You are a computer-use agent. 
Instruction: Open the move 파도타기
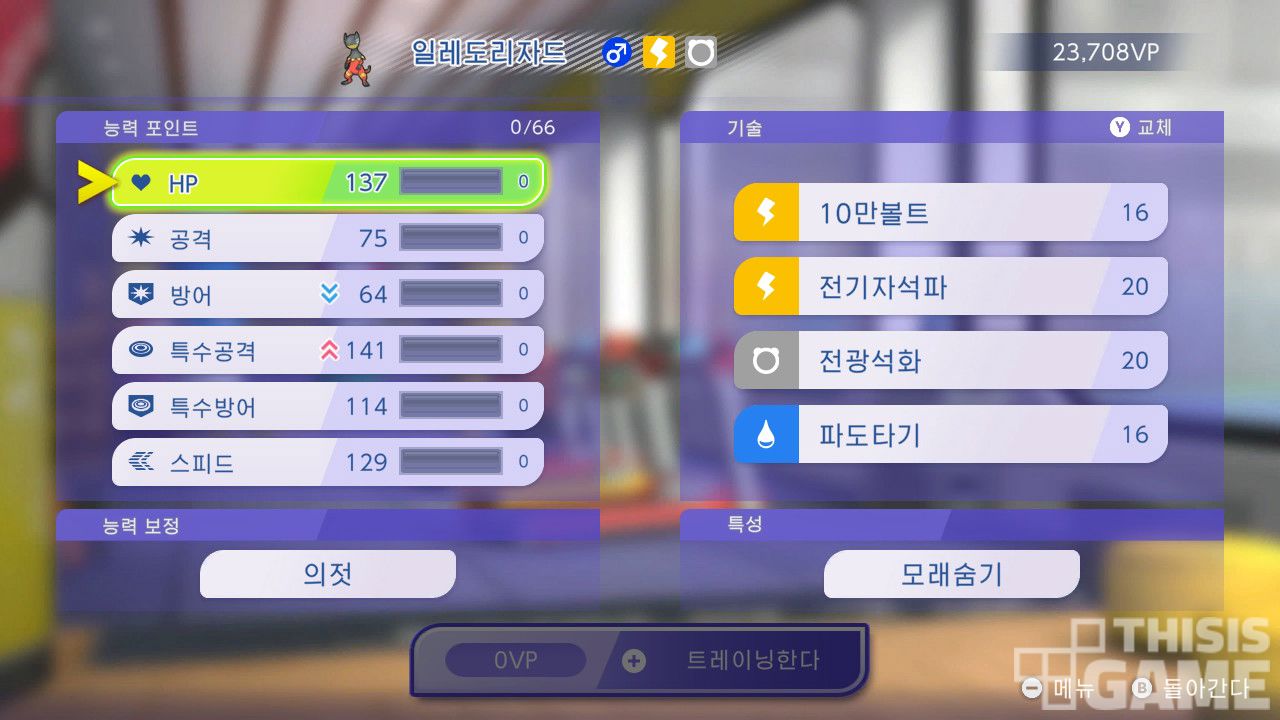point(950,434)
